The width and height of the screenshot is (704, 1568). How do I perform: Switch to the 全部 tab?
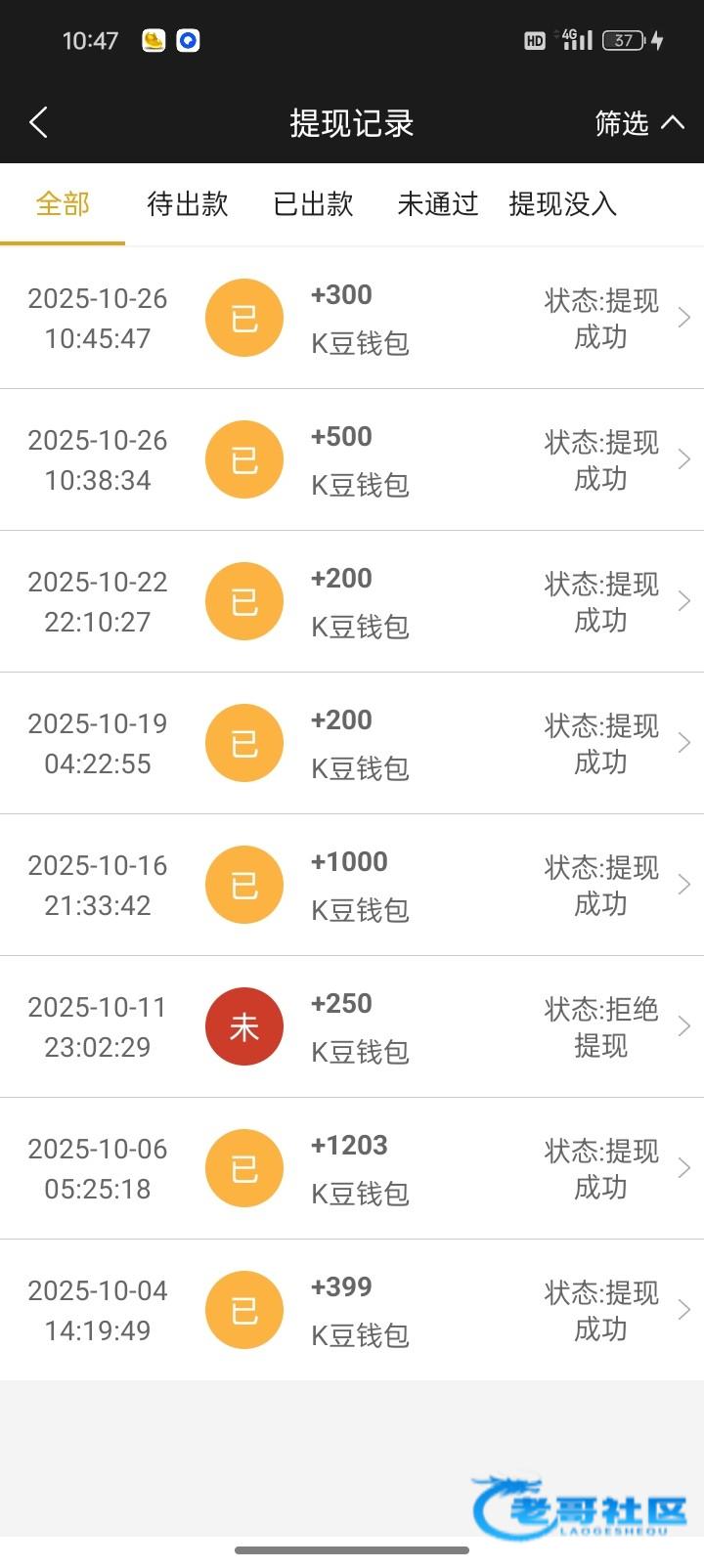coord(63,204)
